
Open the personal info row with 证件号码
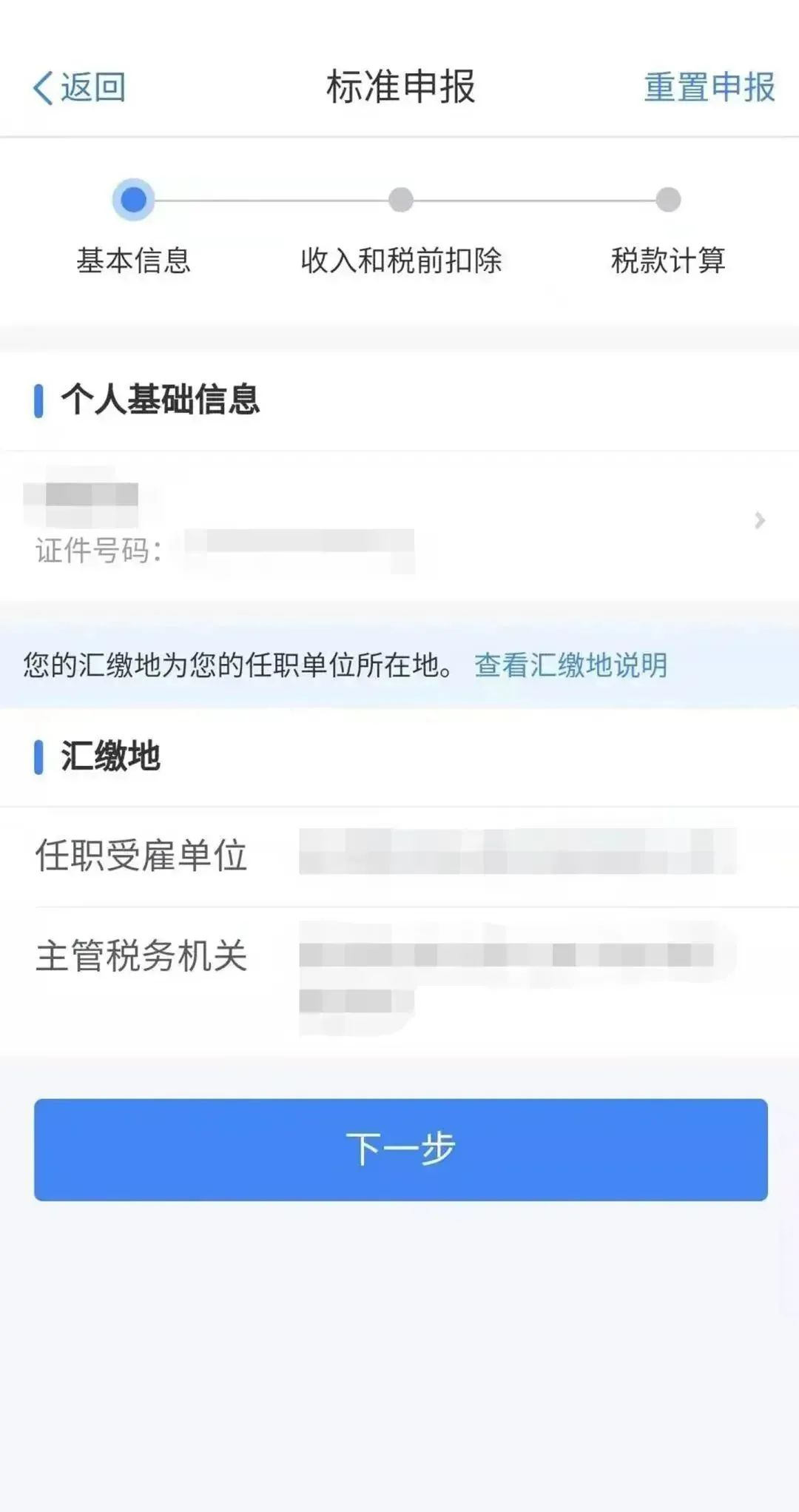point(399,522)
